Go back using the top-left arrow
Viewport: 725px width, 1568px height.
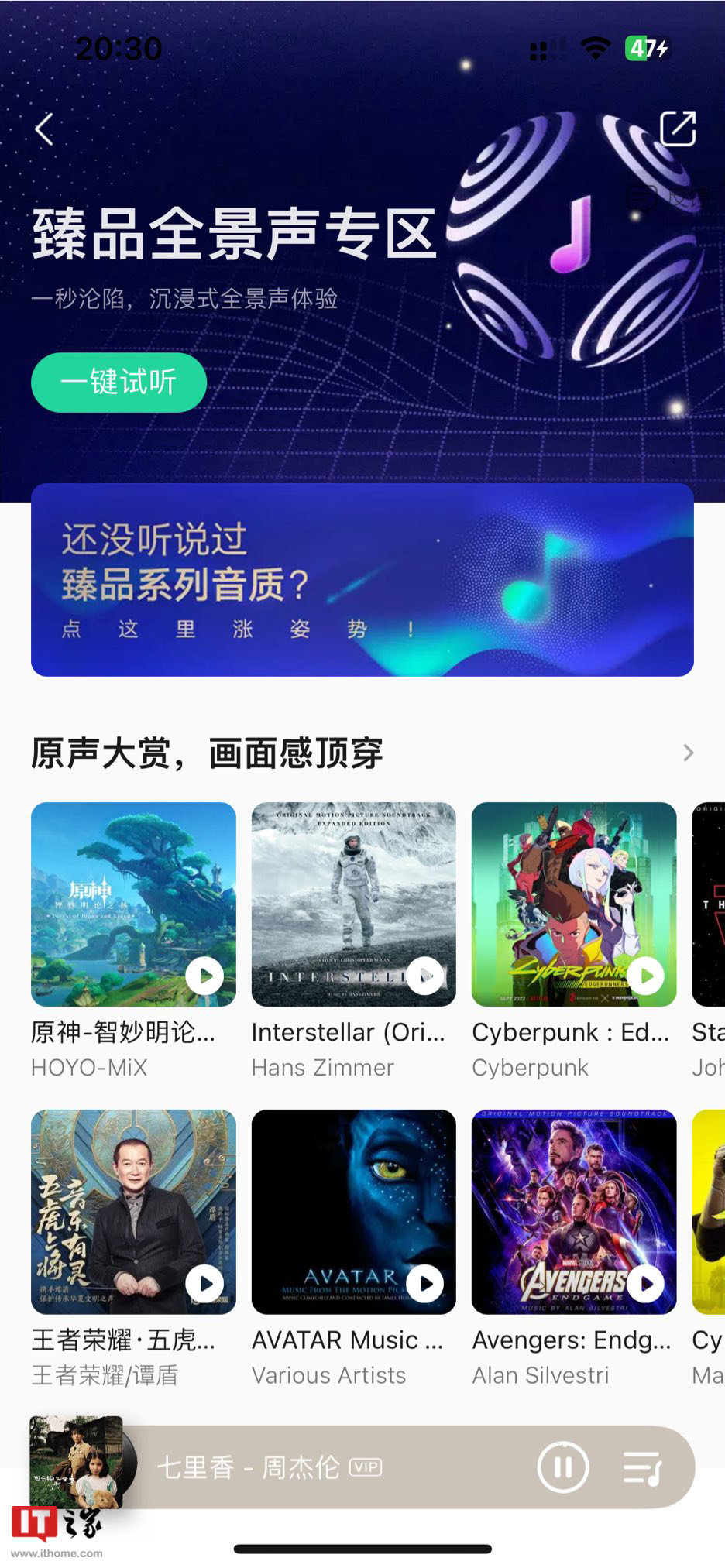tap(45, 129)
